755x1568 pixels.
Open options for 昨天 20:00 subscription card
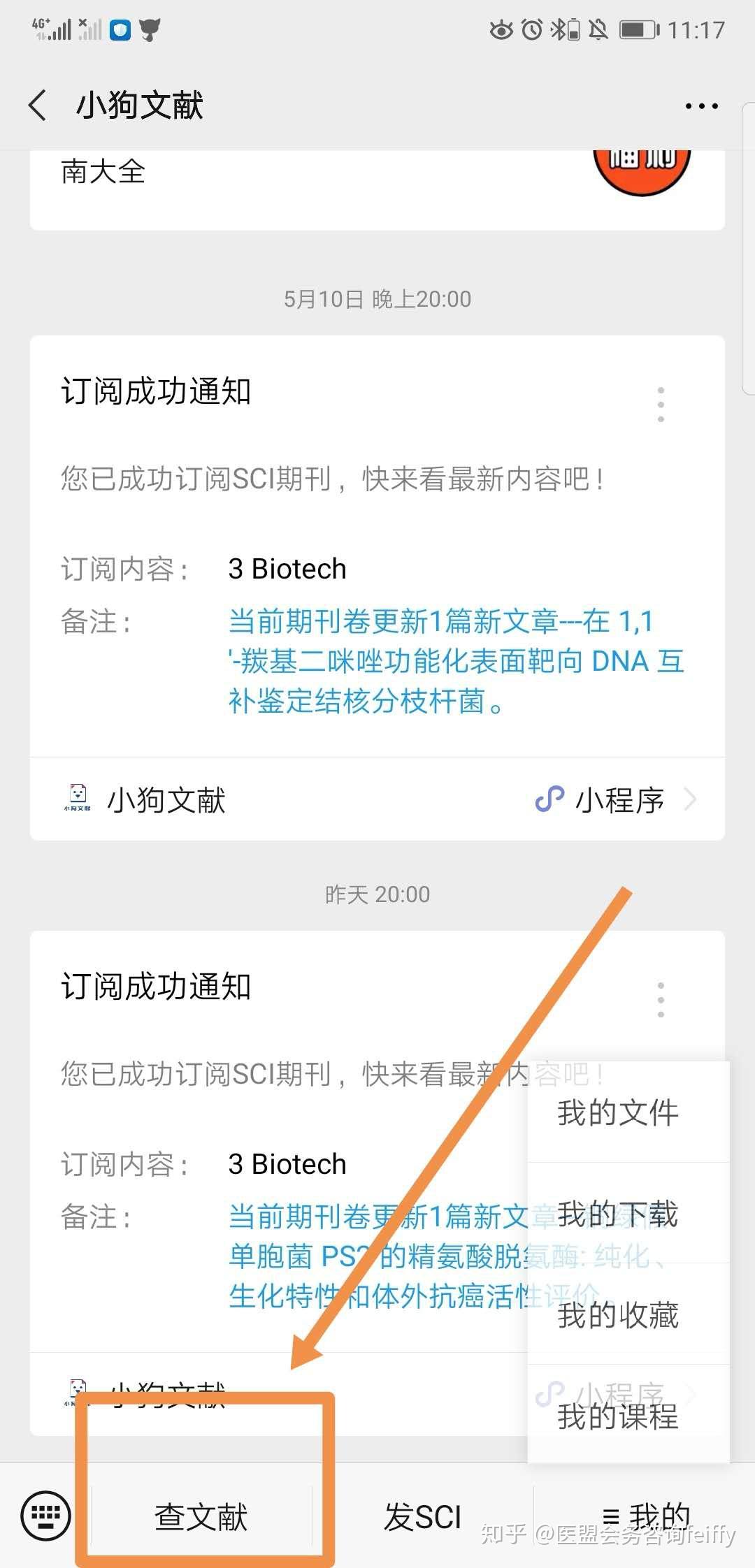point(661,999)
